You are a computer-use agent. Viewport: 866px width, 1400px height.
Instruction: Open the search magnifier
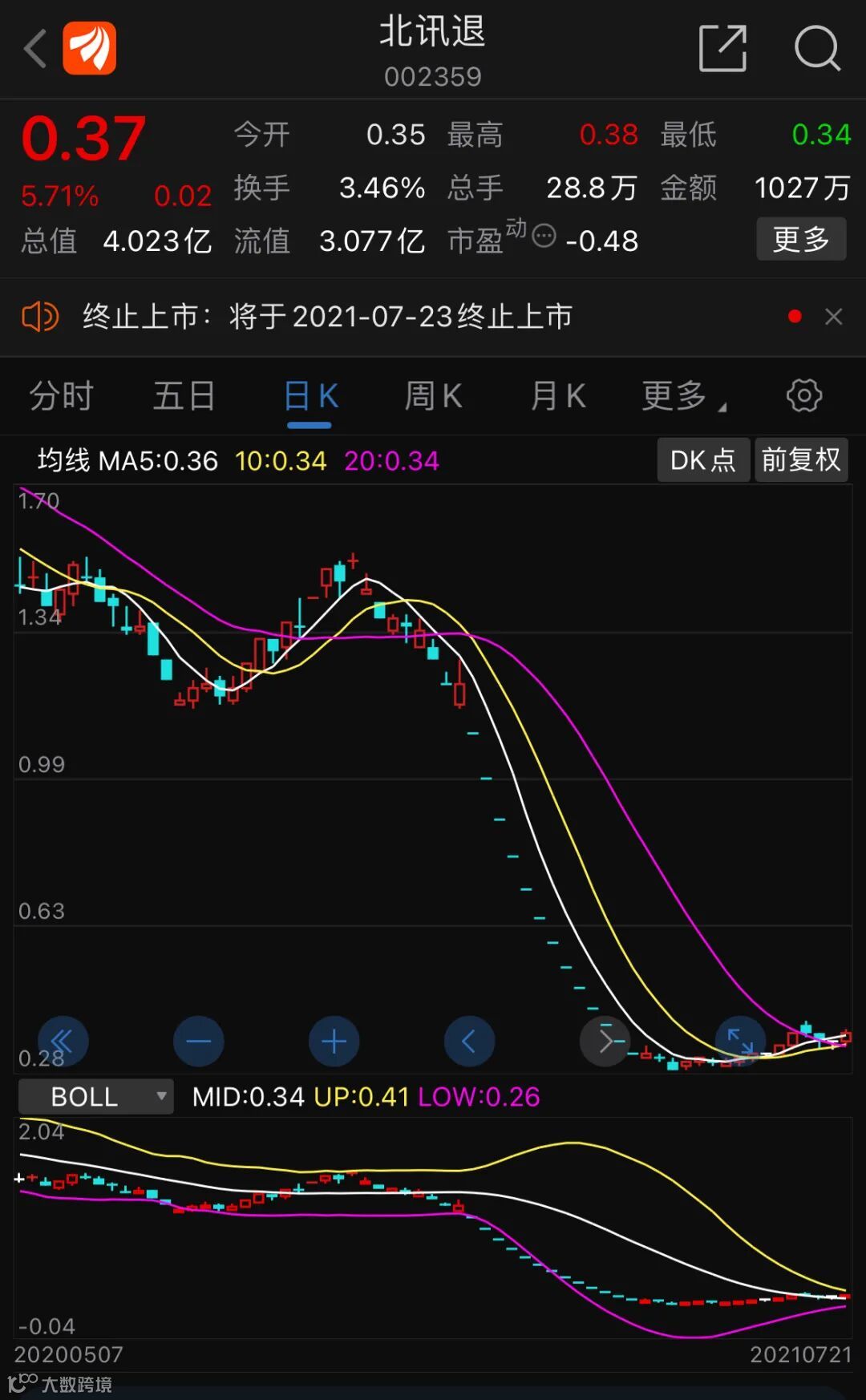tap(816, 49)
